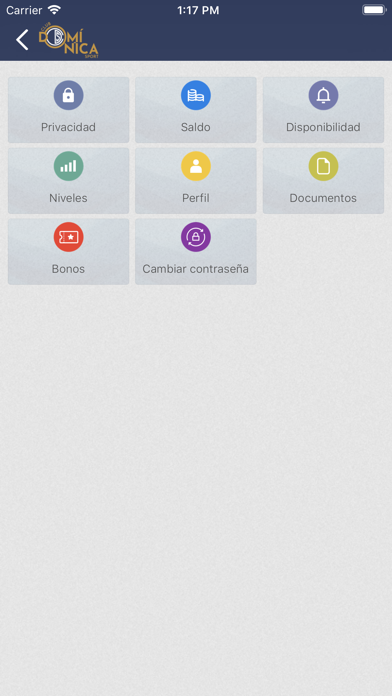Open the Documentos tile

(x=323, y=181)
